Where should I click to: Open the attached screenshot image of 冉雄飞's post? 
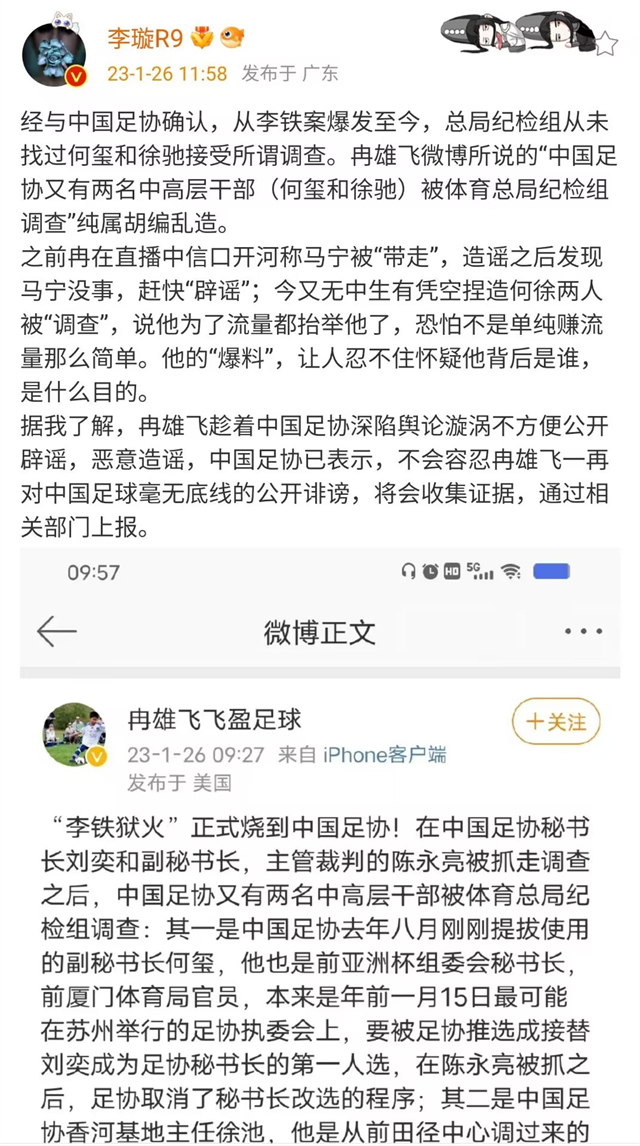coord(320,850)
